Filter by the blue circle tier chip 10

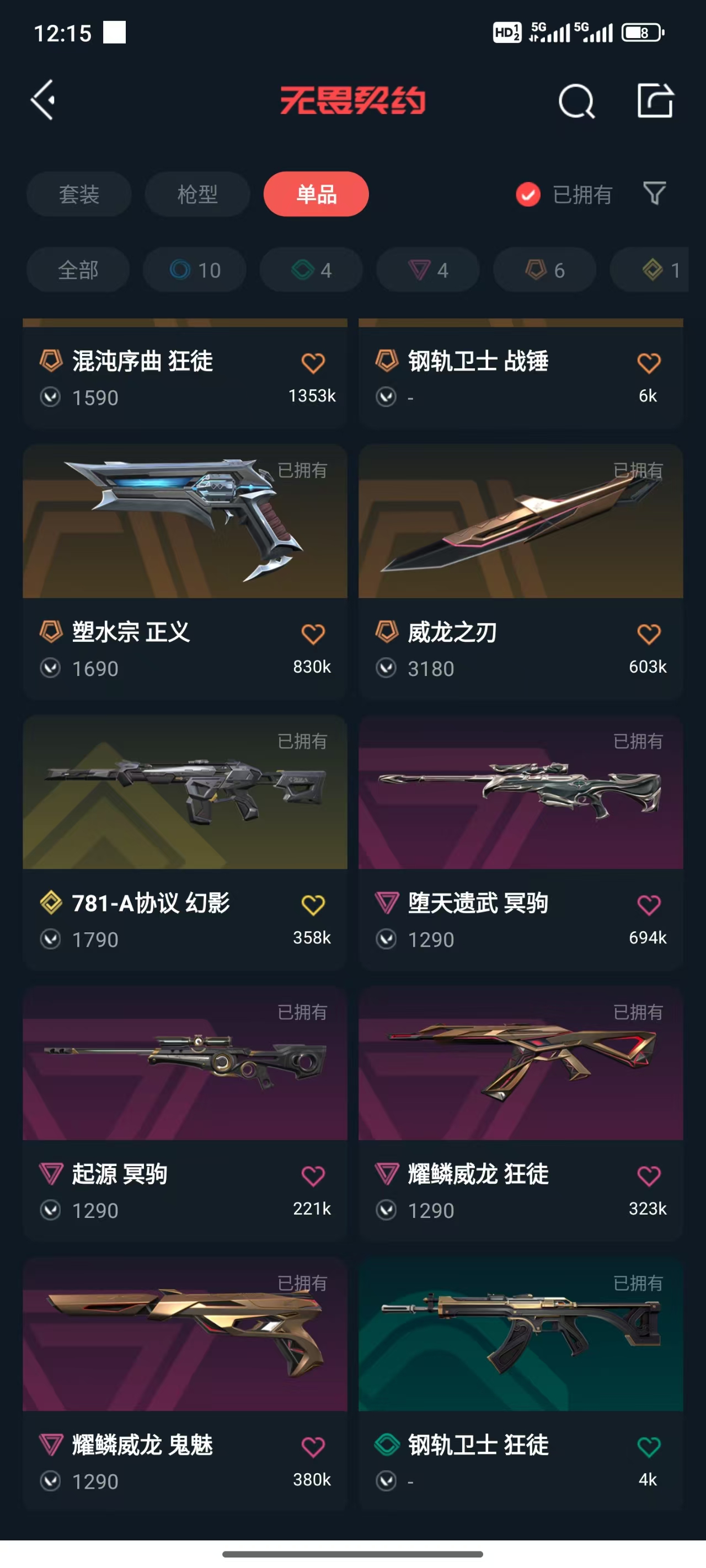tap(194, 270)
